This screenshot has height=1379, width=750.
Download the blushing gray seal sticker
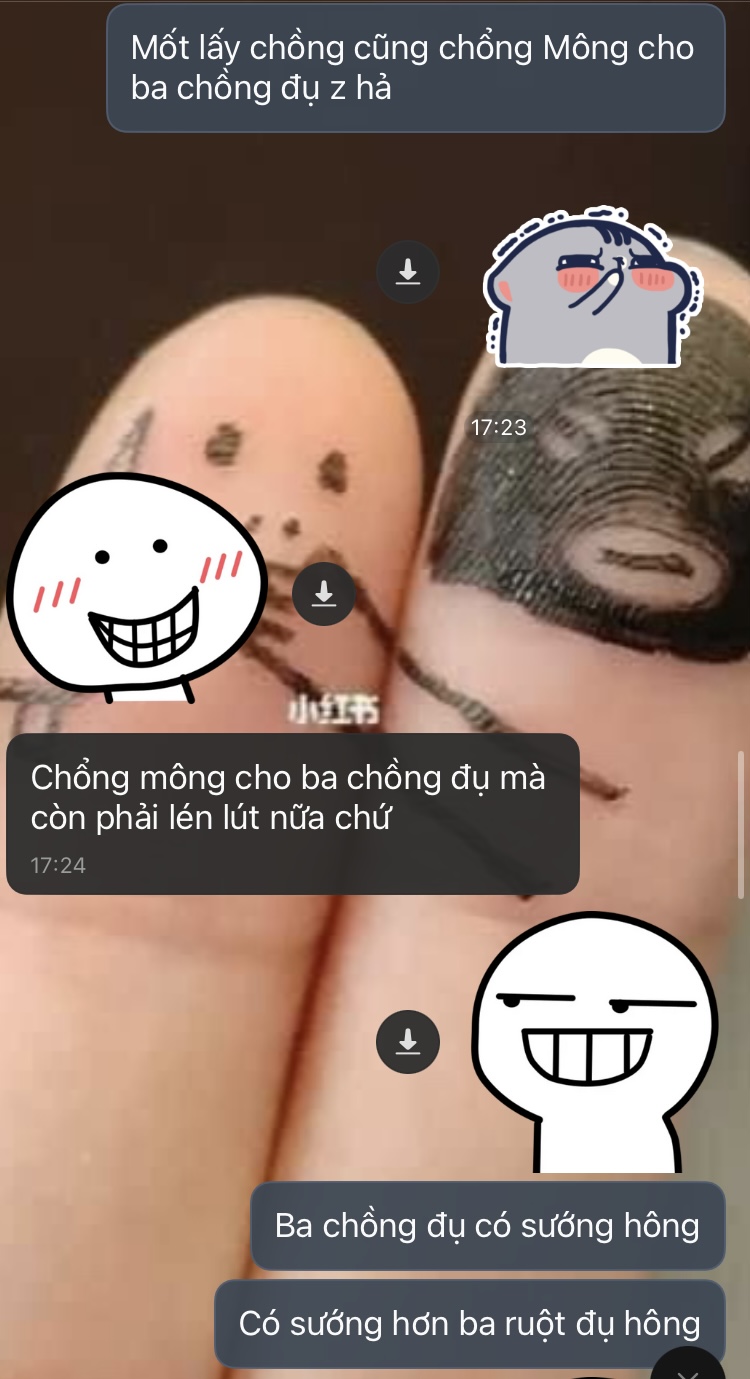[x=408, y=272]
